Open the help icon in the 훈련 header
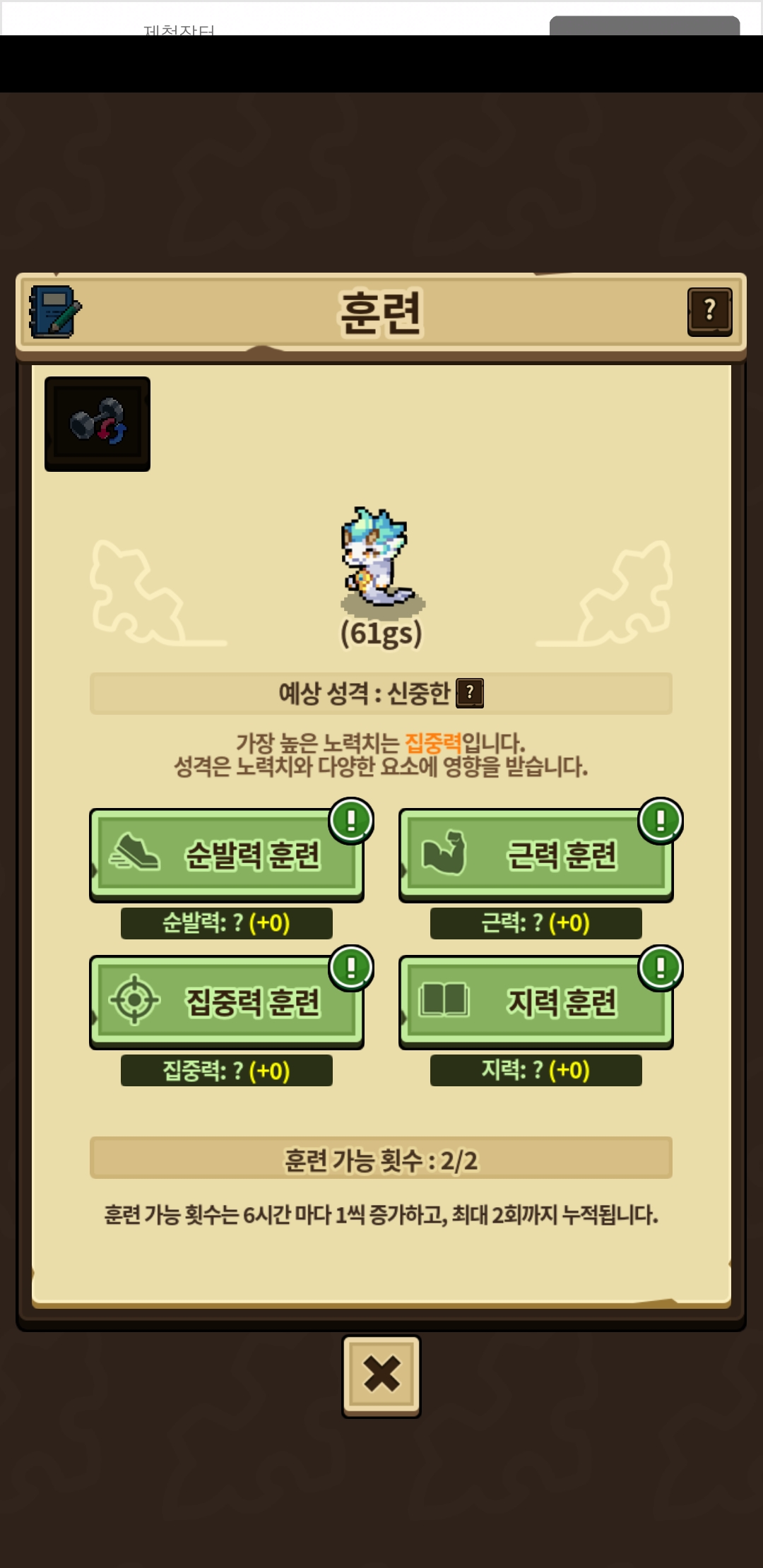 [709, 311]
